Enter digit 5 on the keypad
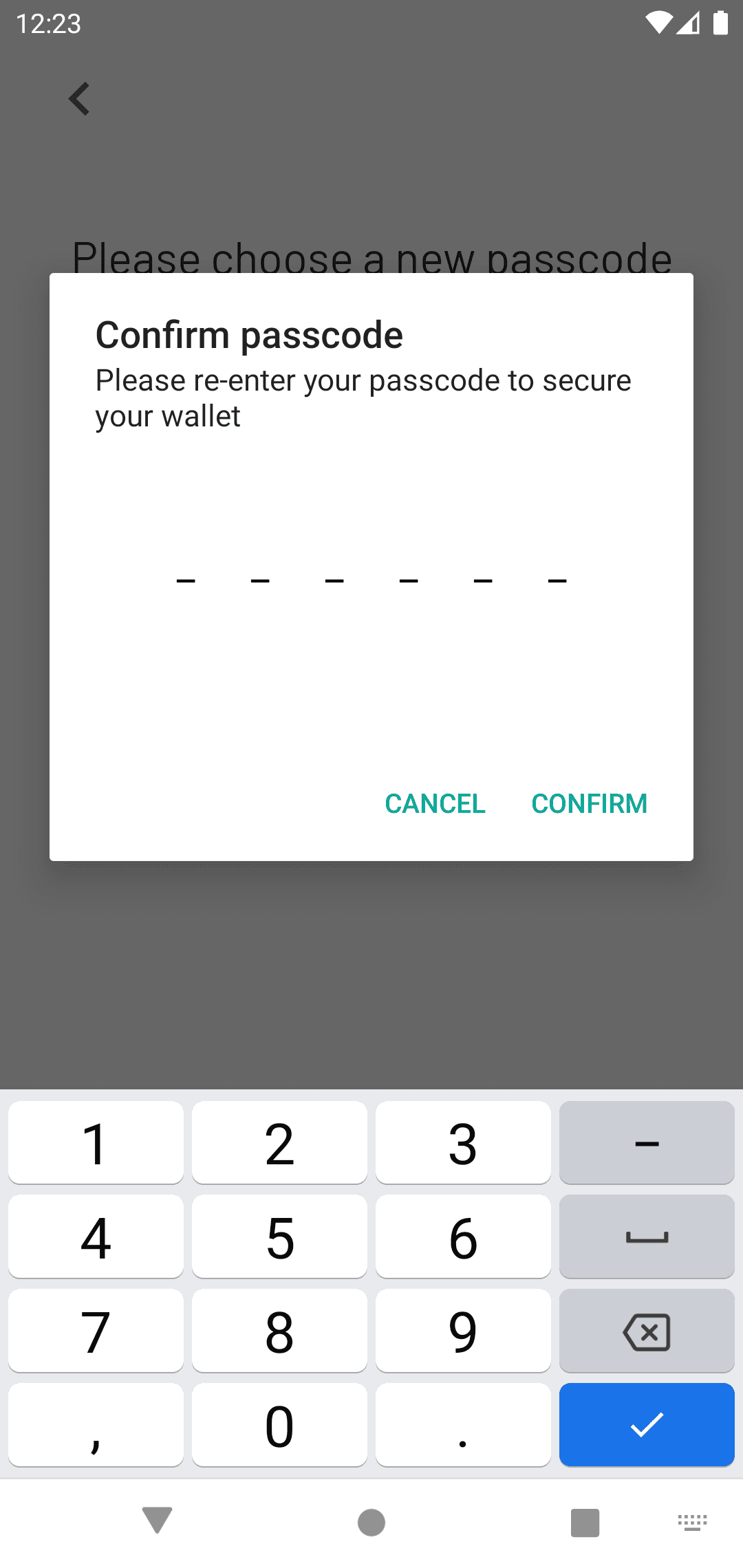Viewport: 743px width, 1568px height. point(279,1237)
